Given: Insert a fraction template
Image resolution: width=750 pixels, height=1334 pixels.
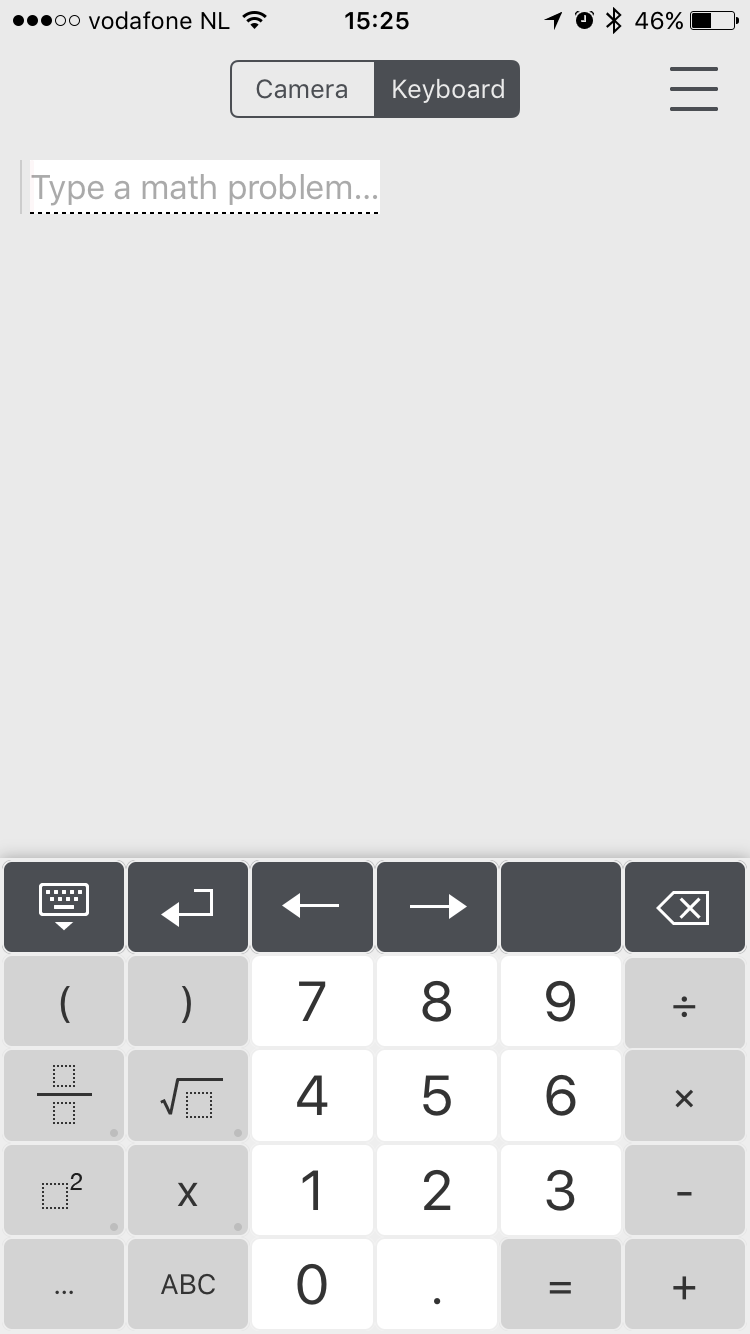Looking at the screenshot, I should tap(64, 1095).
